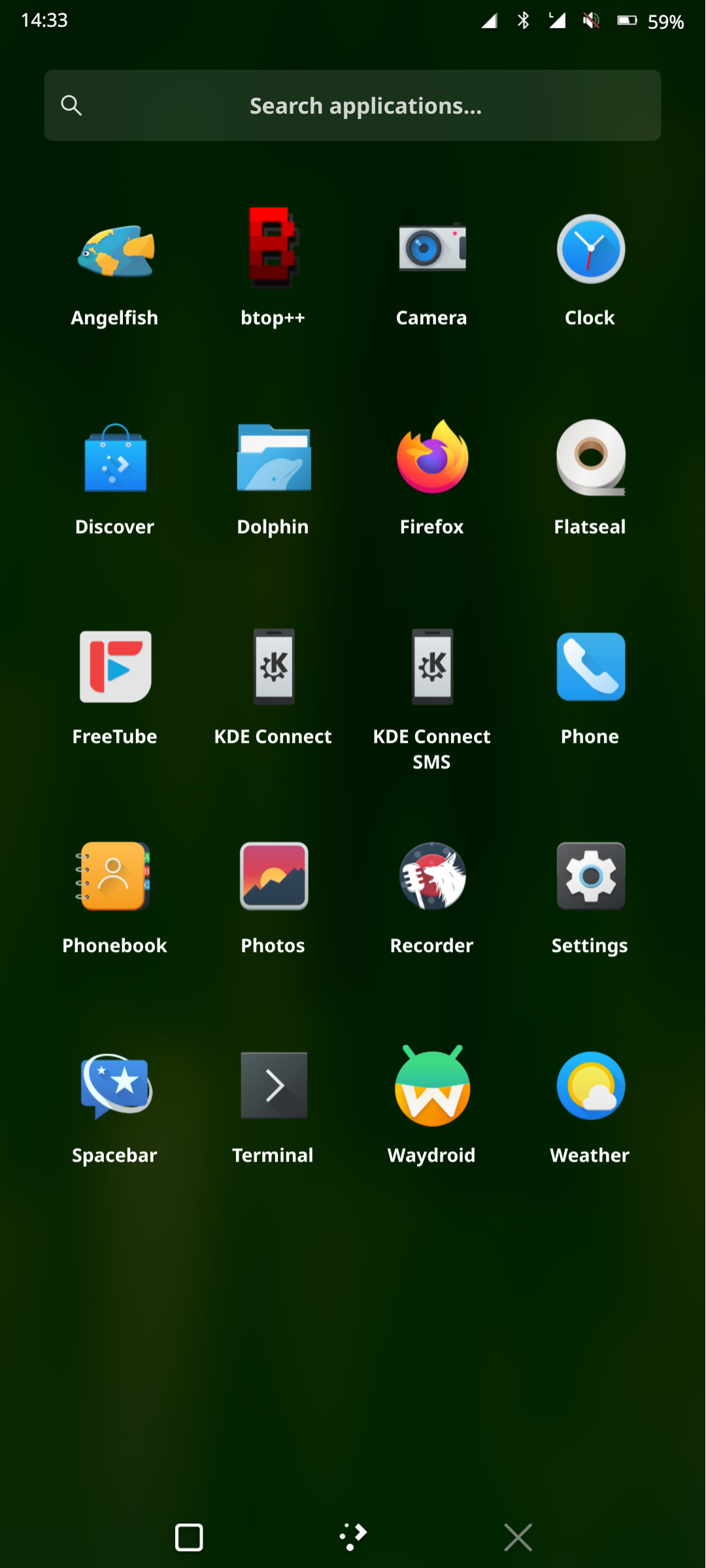
Task: Launch the Discover software store
Action: (115, 458)
